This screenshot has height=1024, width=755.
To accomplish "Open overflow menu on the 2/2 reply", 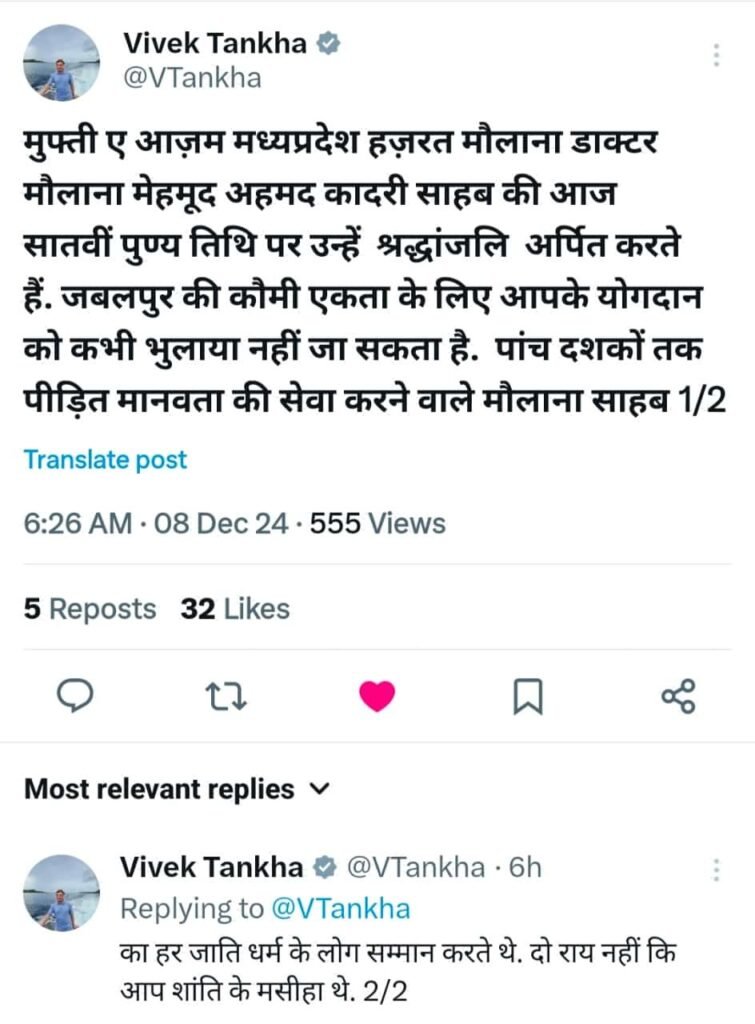I will (x=716, y=869).
